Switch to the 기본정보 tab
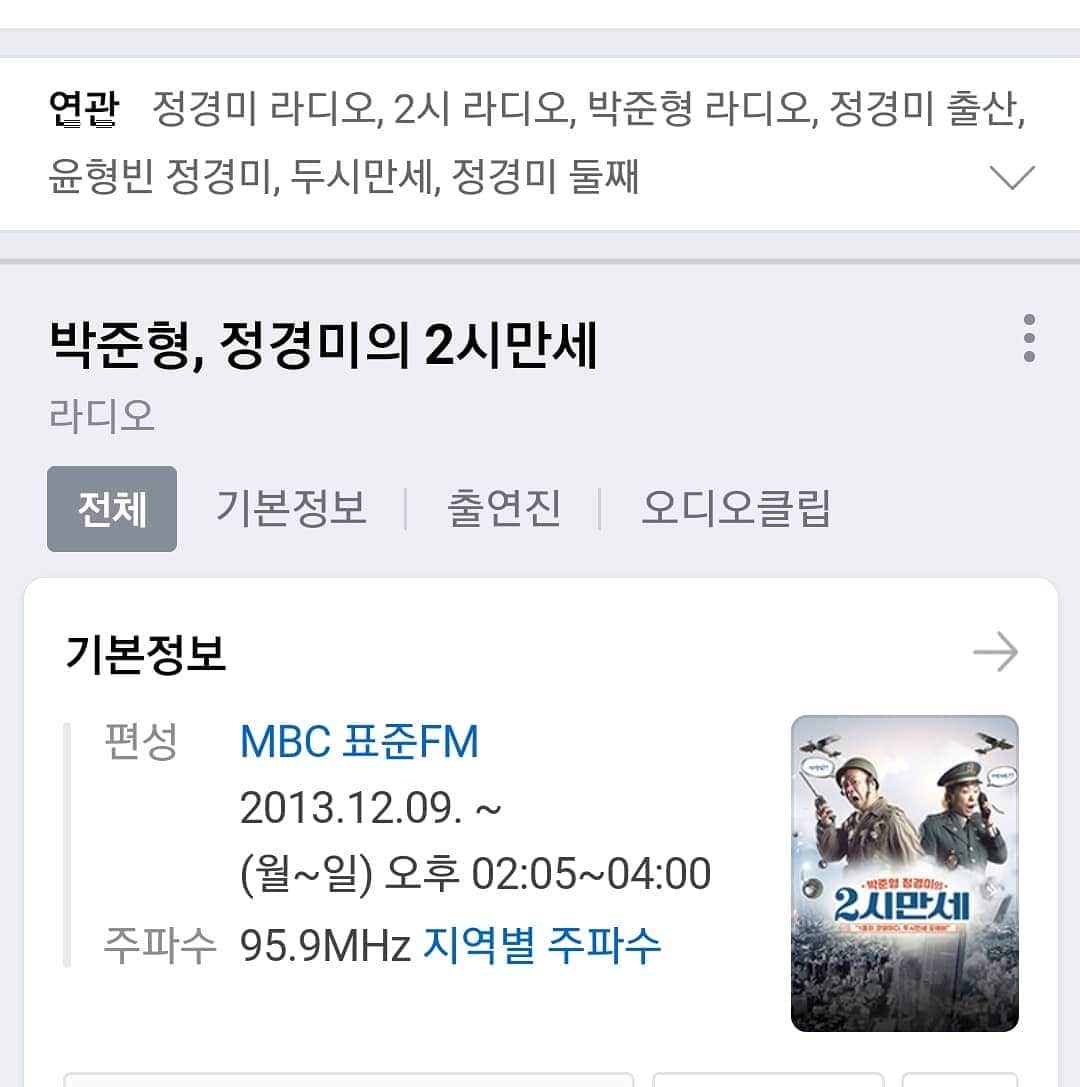Image resolution: width=1080 pixels, height=1087 pixels. [291, 509]
